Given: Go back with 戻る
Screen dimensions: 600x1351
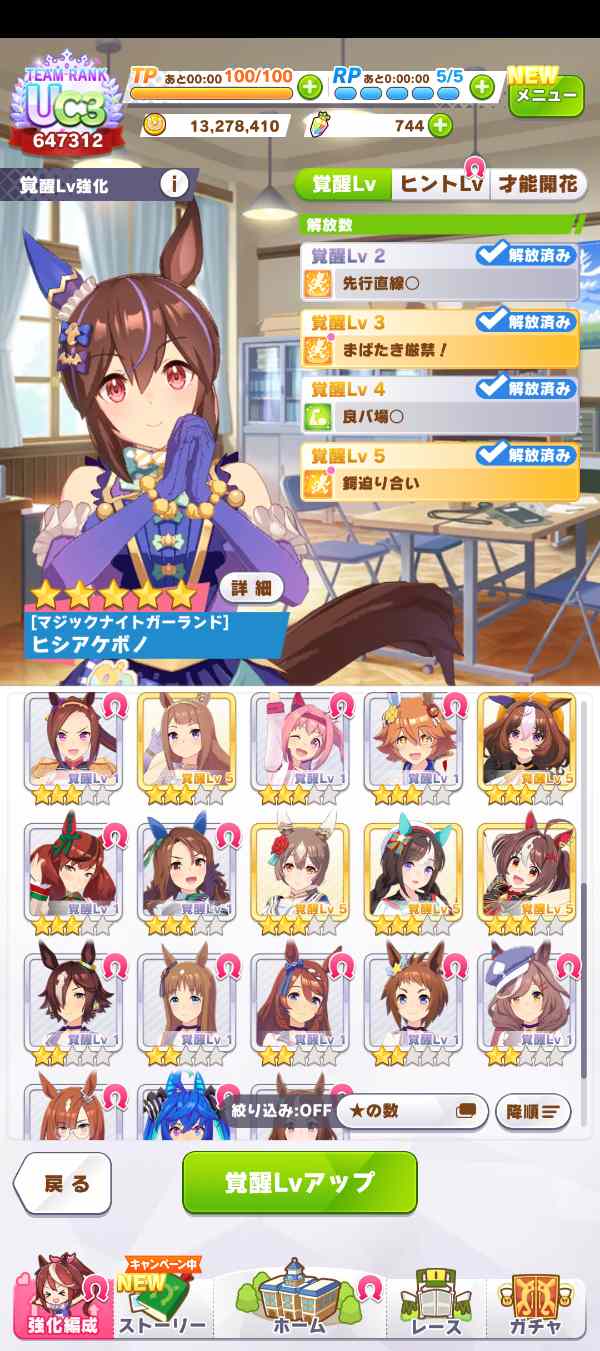Looking at the screenshot, I should tap(64, 1184).
